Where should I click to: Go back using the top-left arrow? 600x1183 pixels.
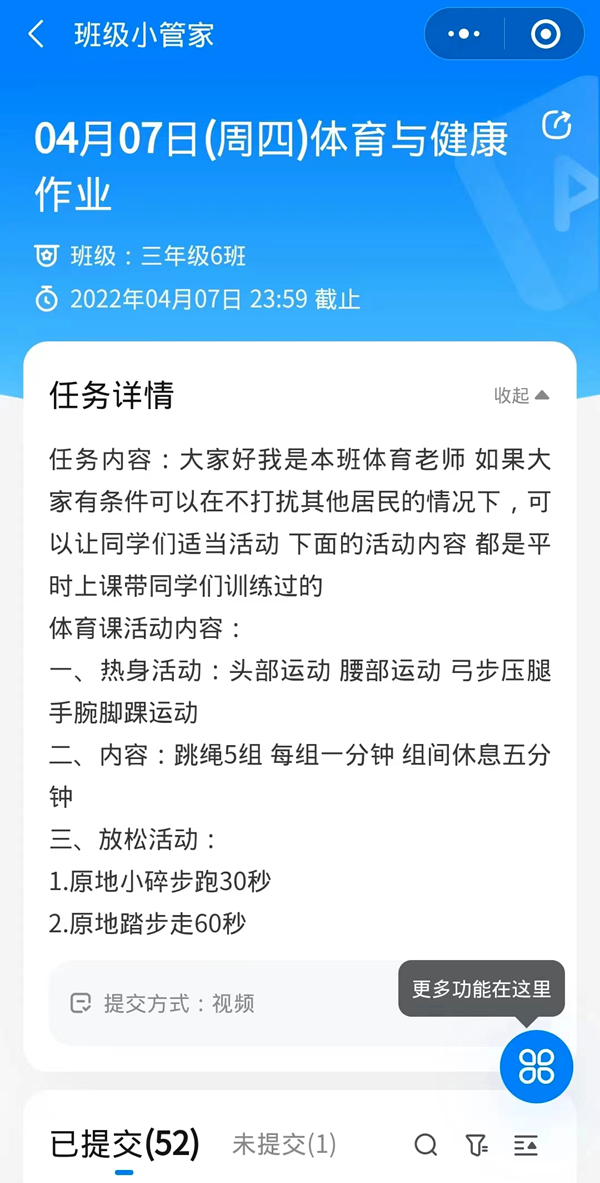(35, 35)
